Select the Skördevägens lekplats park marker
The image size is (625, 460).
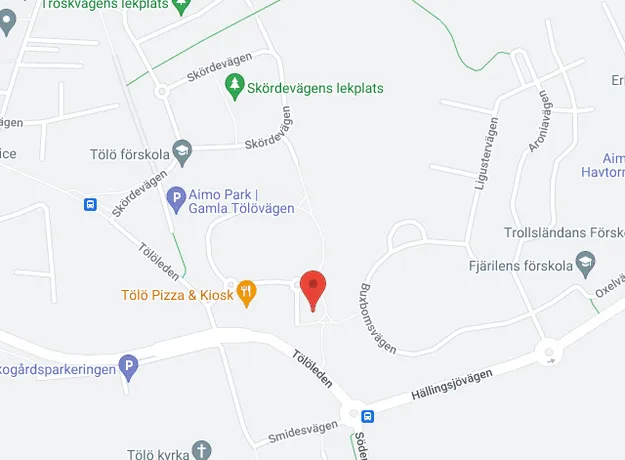[x=235, y=88]
